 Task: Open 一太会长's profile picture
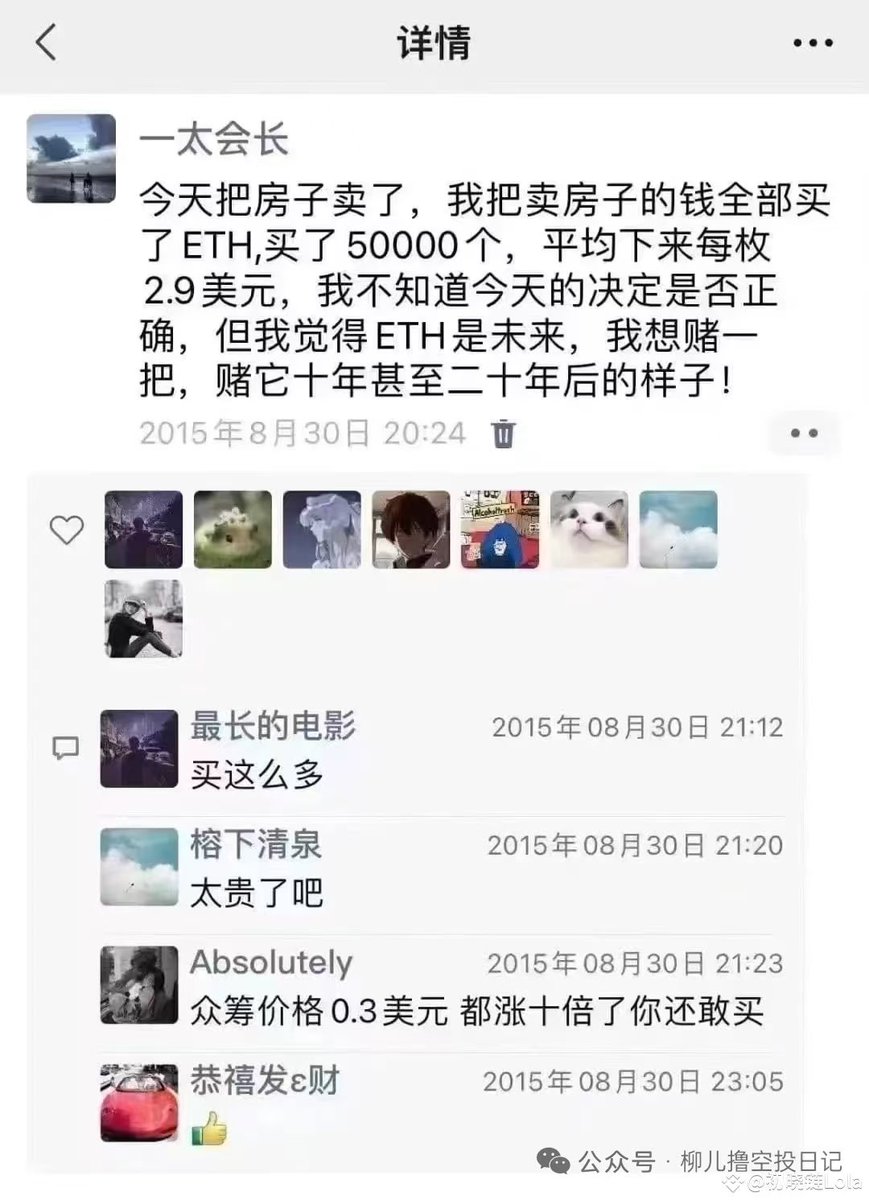70,158
